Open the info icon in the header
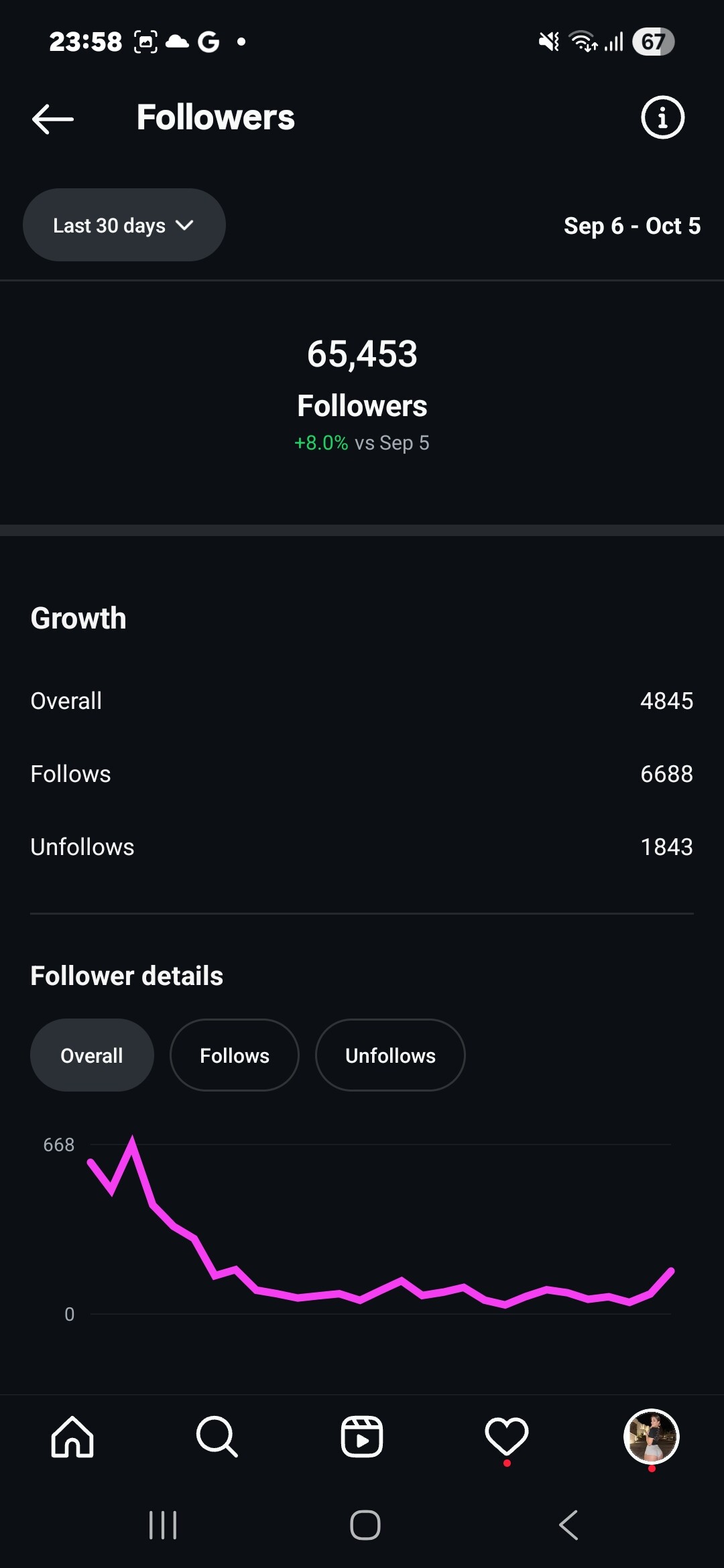Viewport: 724px width, 1568px height. click(662, 118)
